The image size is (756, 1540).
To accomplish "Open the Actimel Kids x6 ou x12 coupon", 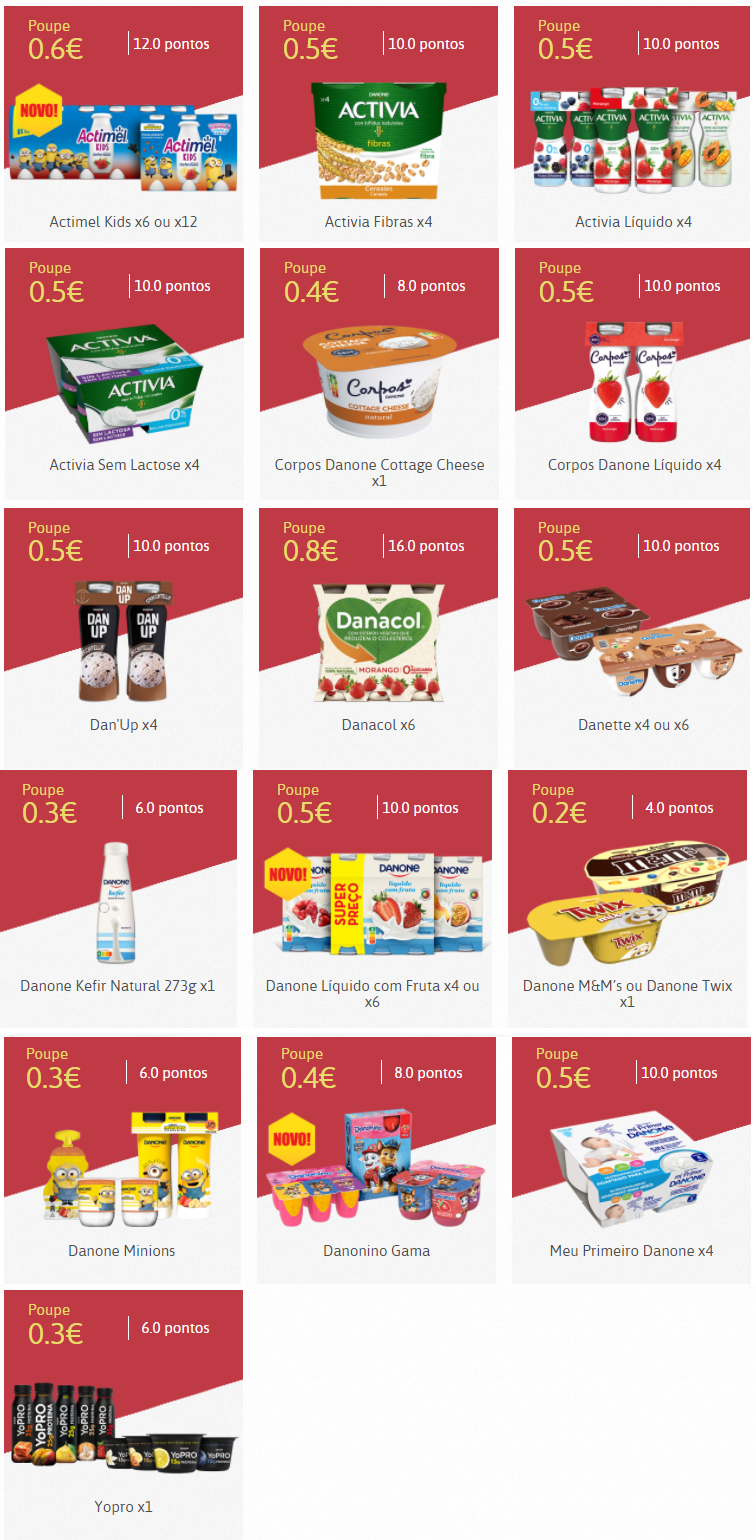I will (x=124, y=140).
